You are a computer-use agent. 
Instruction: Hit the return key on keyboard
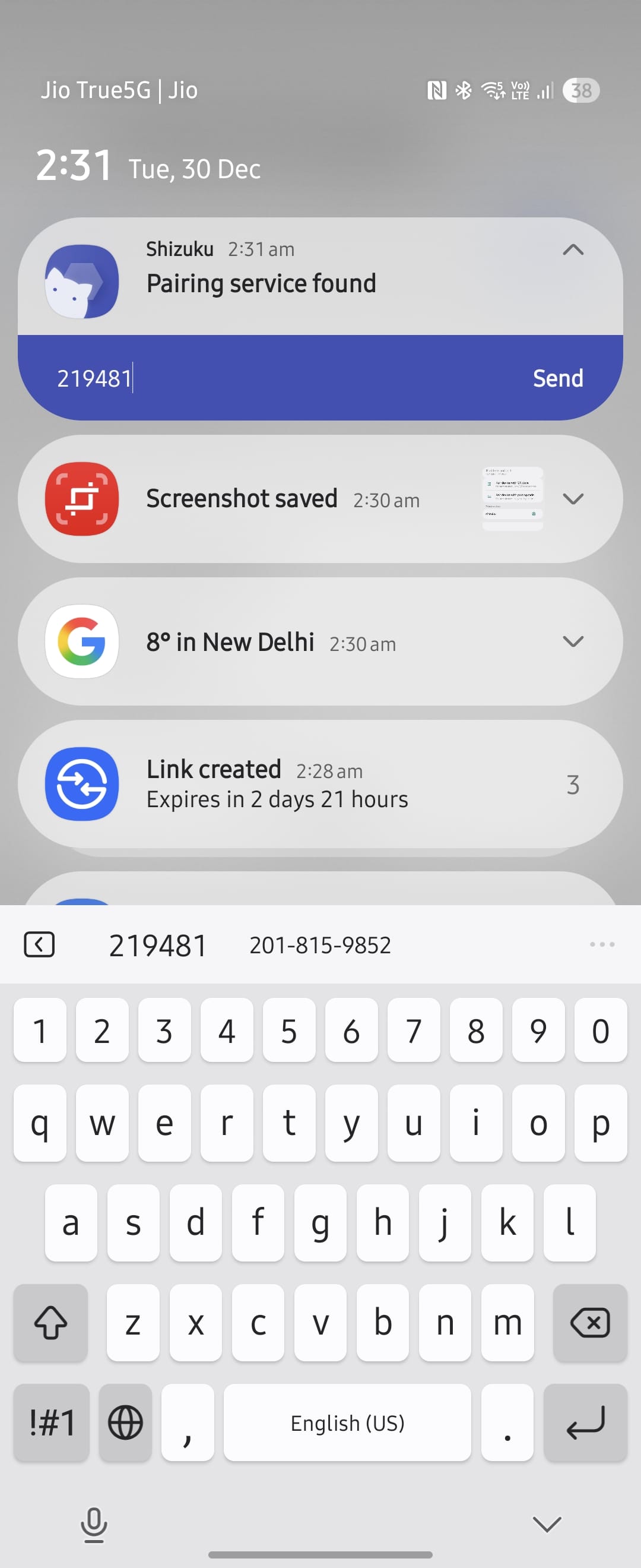click(x=585, y=1422)
